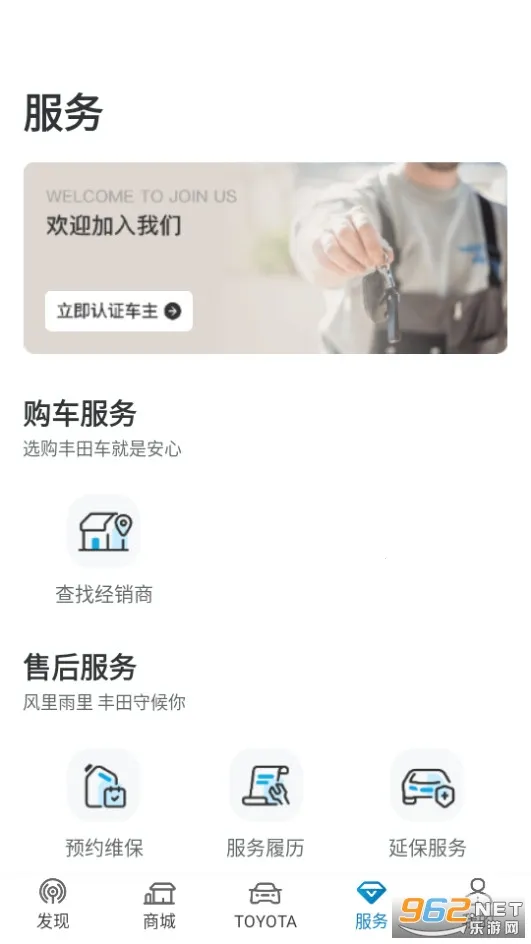This screenshot has height=944, width=531.
Task: Go to the 商城 tab
Action: [160, 904]
